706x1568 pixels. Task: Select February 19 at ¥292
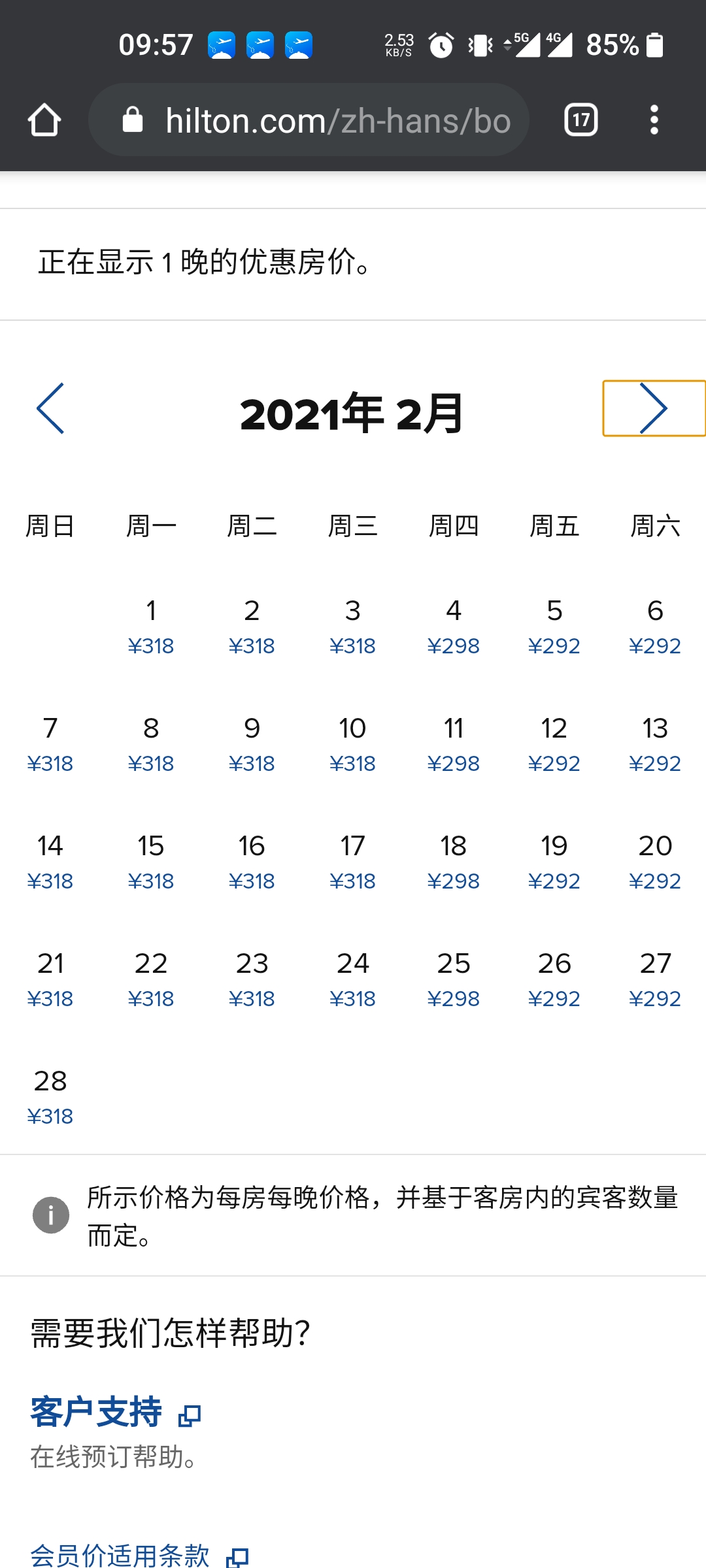tap(554, 861)
